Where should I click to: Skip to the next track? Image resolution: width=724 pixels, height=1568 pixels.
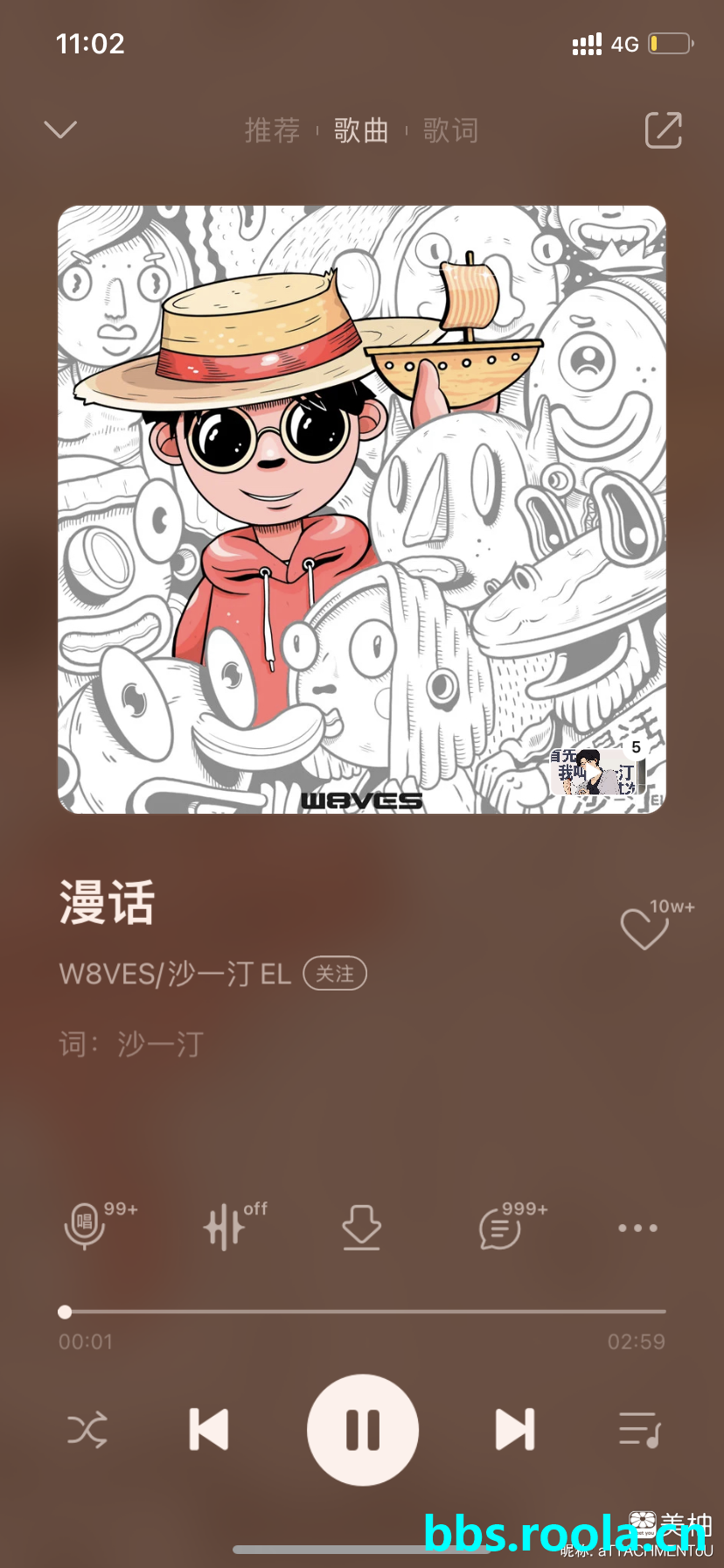point(515,1430)
